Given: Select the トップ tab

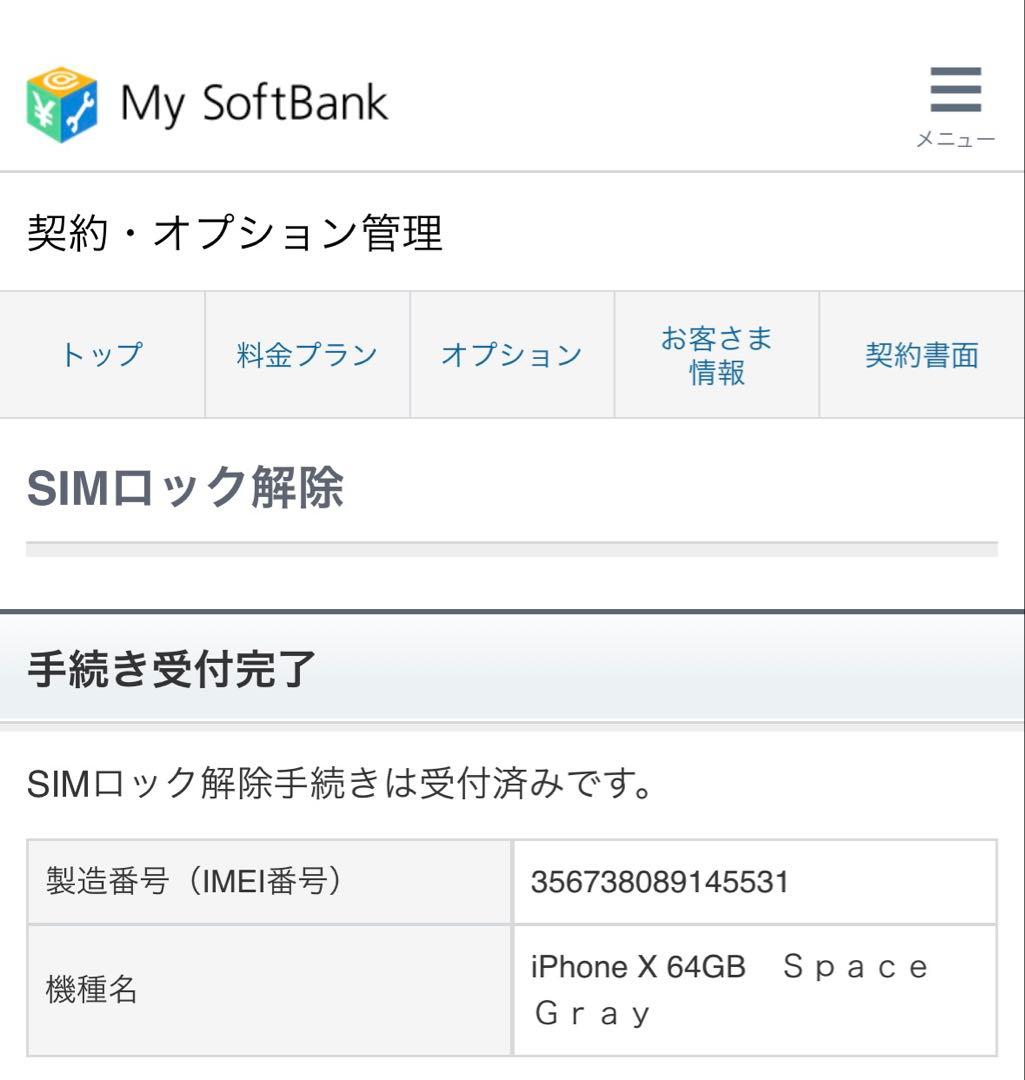Looking at the screenshot, I should (102, 354).
